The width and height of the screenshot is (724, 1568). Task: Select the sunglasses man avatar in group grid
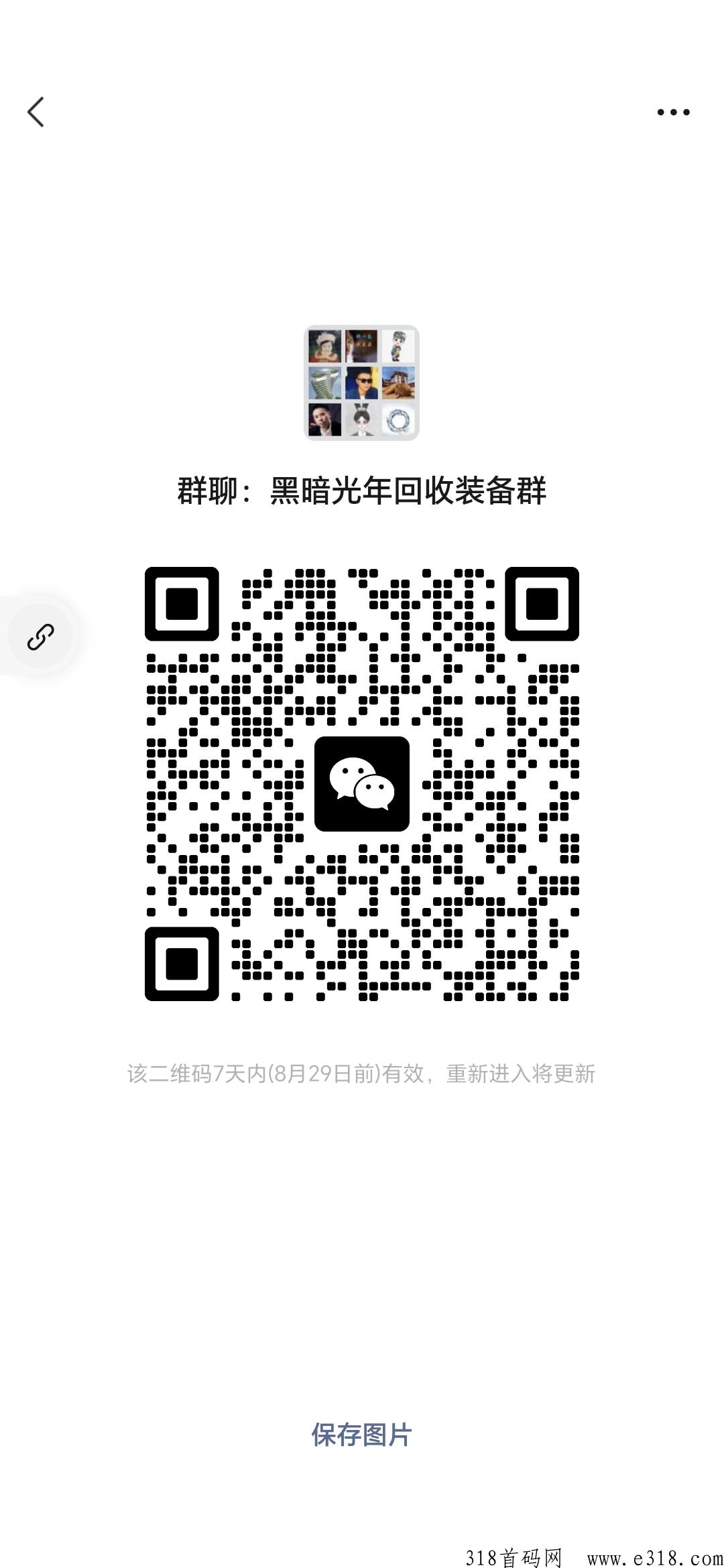(x=363, y=383)
